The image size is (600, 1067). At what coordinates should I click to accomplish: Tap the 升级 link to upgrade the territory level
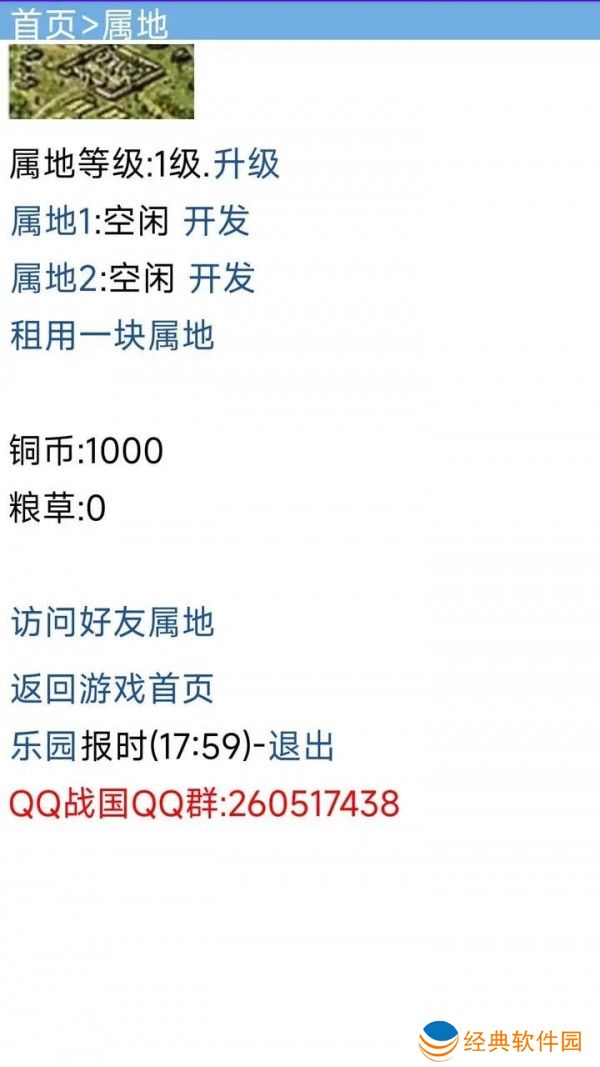[x=246, y=164]
